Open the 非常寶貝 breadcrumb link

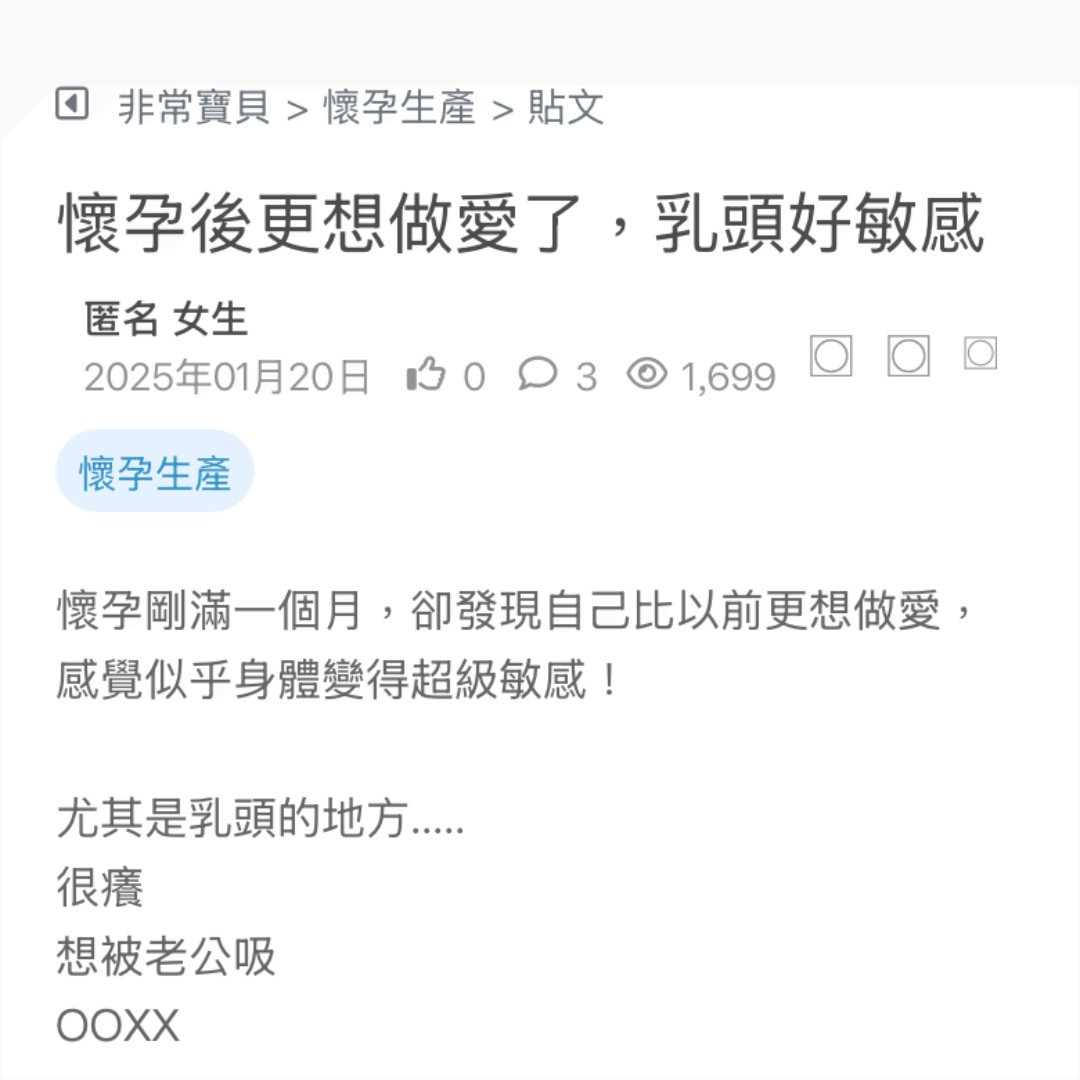[x=194, y=107]
